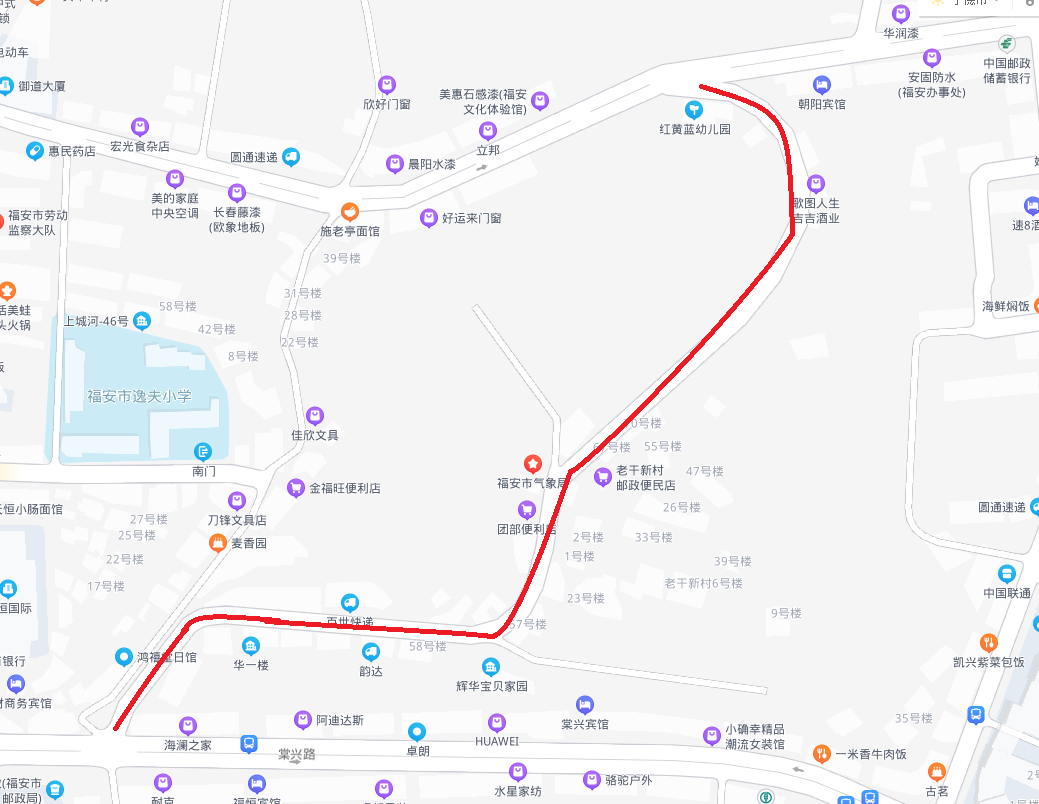The height and width of the screenshot is (804, 1039).
Task: Open the 卓朗 place marker
Action: click(417, 732)
